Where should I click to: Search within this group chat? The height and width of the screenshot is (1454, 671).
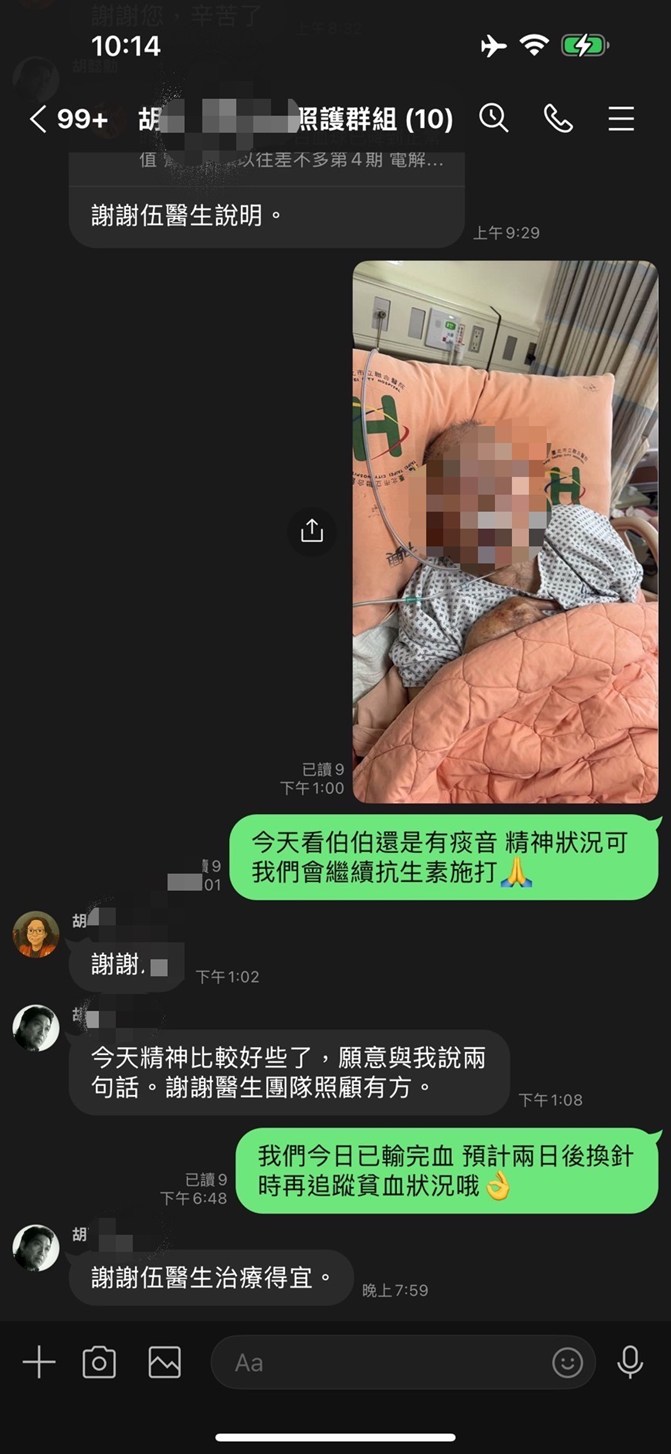click(493, 119)
